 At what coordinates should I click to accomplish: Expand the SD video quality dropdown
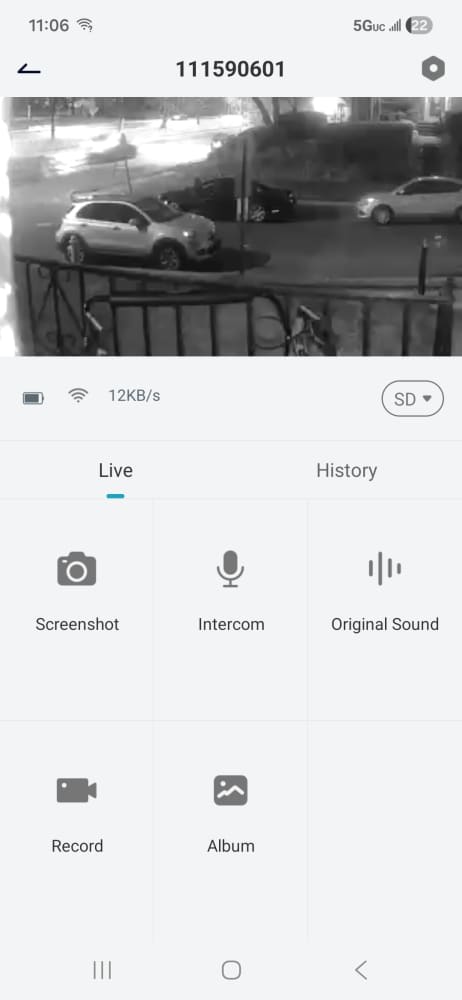coord(412,399)
